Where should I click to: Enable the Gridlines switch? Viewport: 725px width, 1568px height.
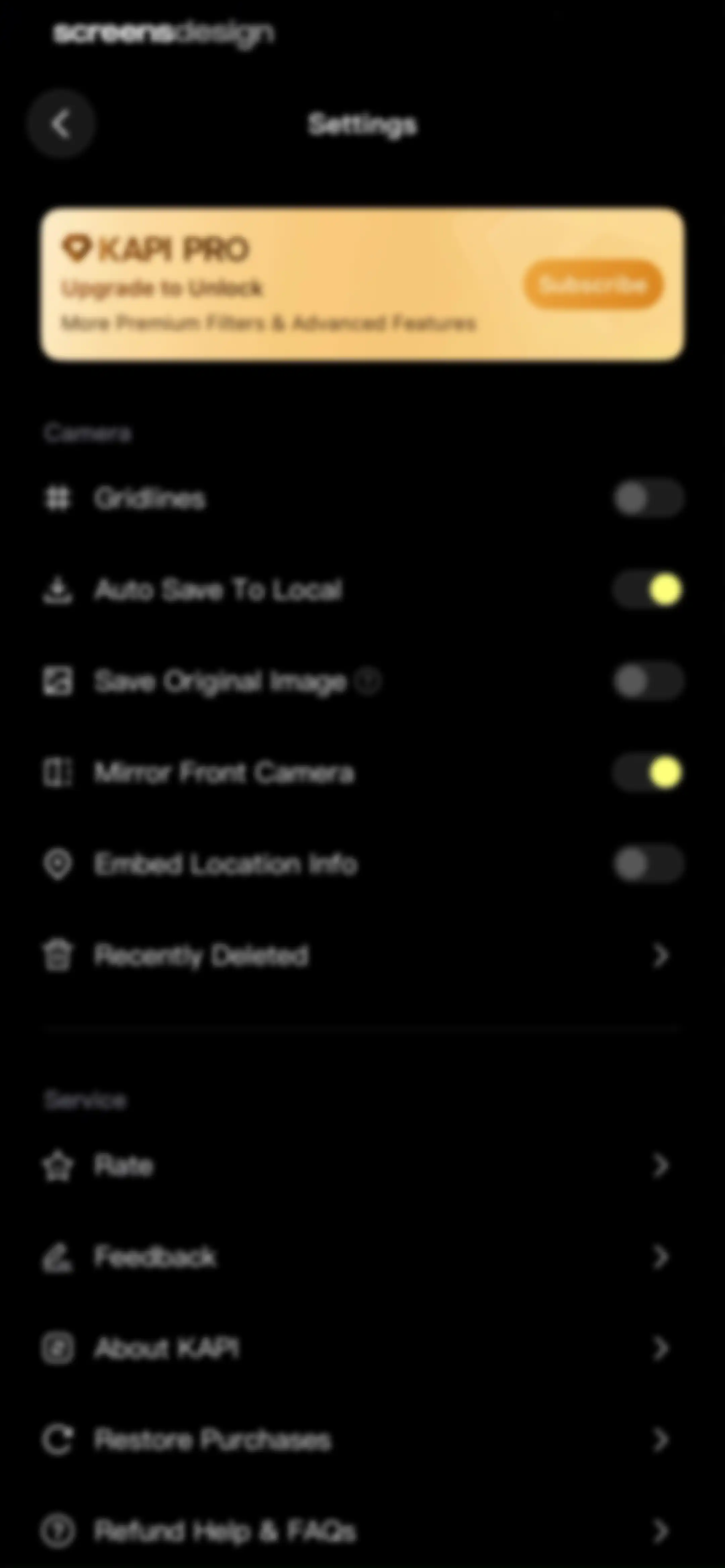point(648,499)
